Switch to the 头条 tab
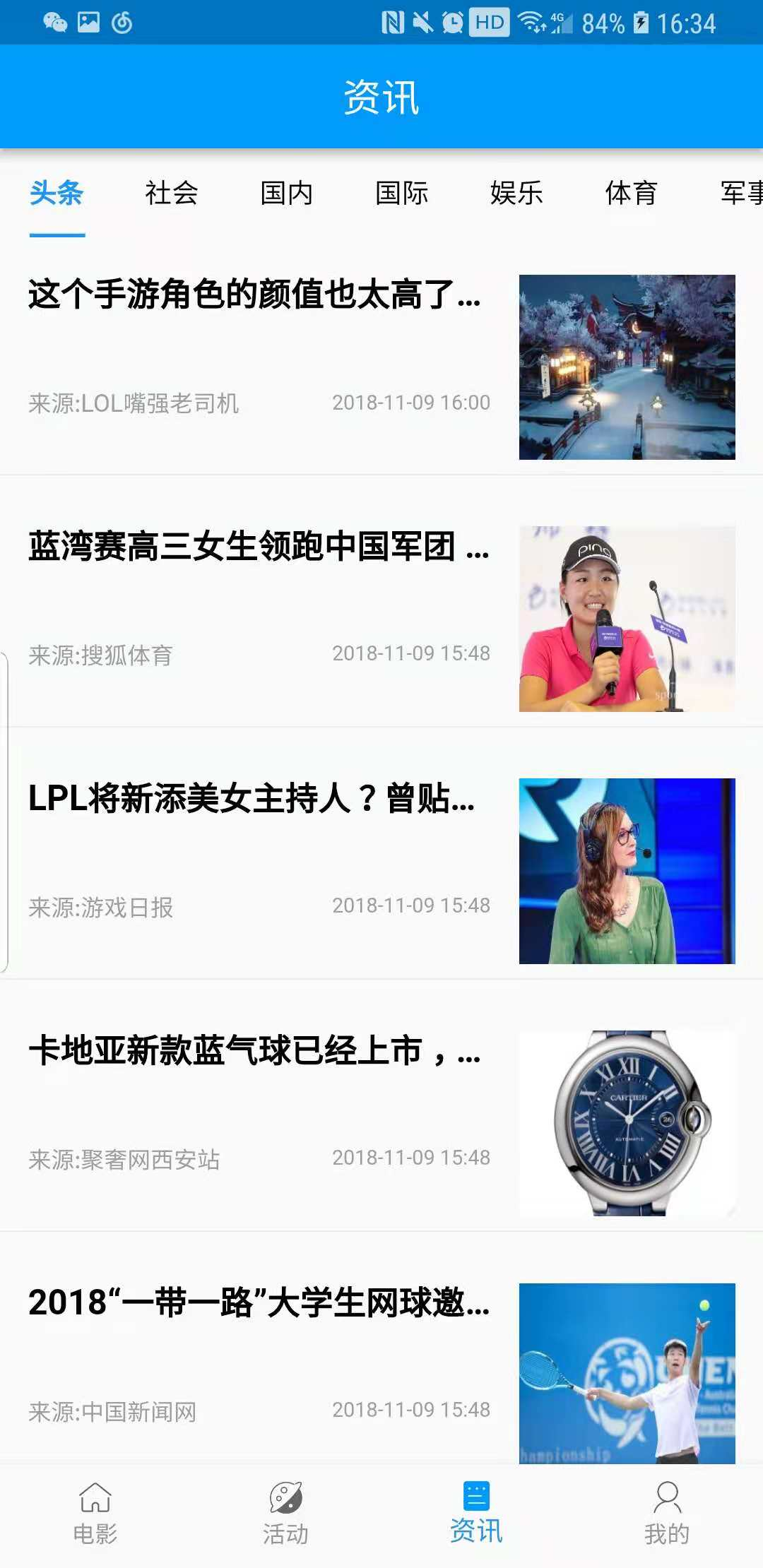The height and width of the screenshot is (1568, 763). pyautogui.click(x=57, y=193)
